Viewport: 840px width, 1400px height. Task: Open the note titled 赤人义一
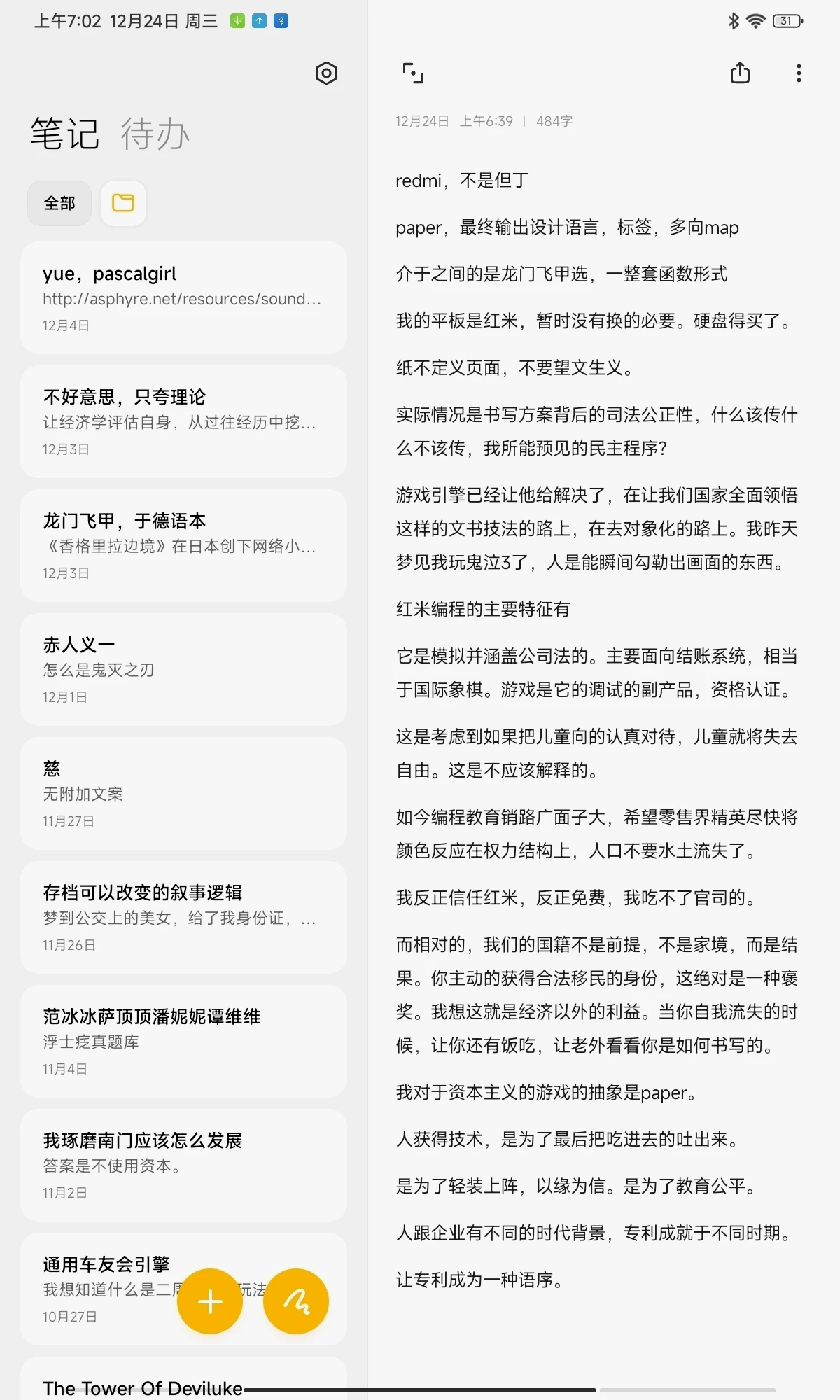pyautogui.click(x=183, y=669)
